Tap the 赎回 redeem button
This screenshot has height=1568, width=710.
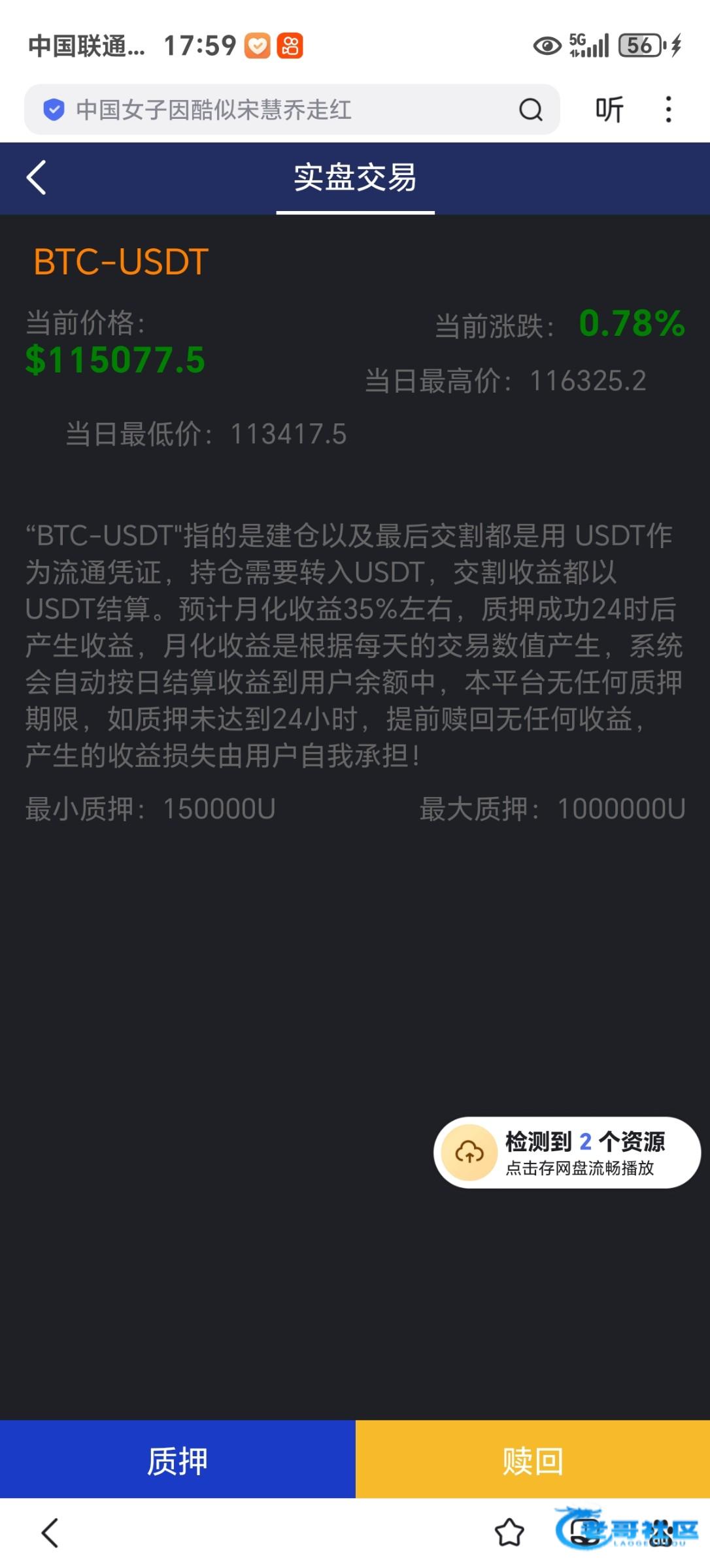click(533, 1461)
